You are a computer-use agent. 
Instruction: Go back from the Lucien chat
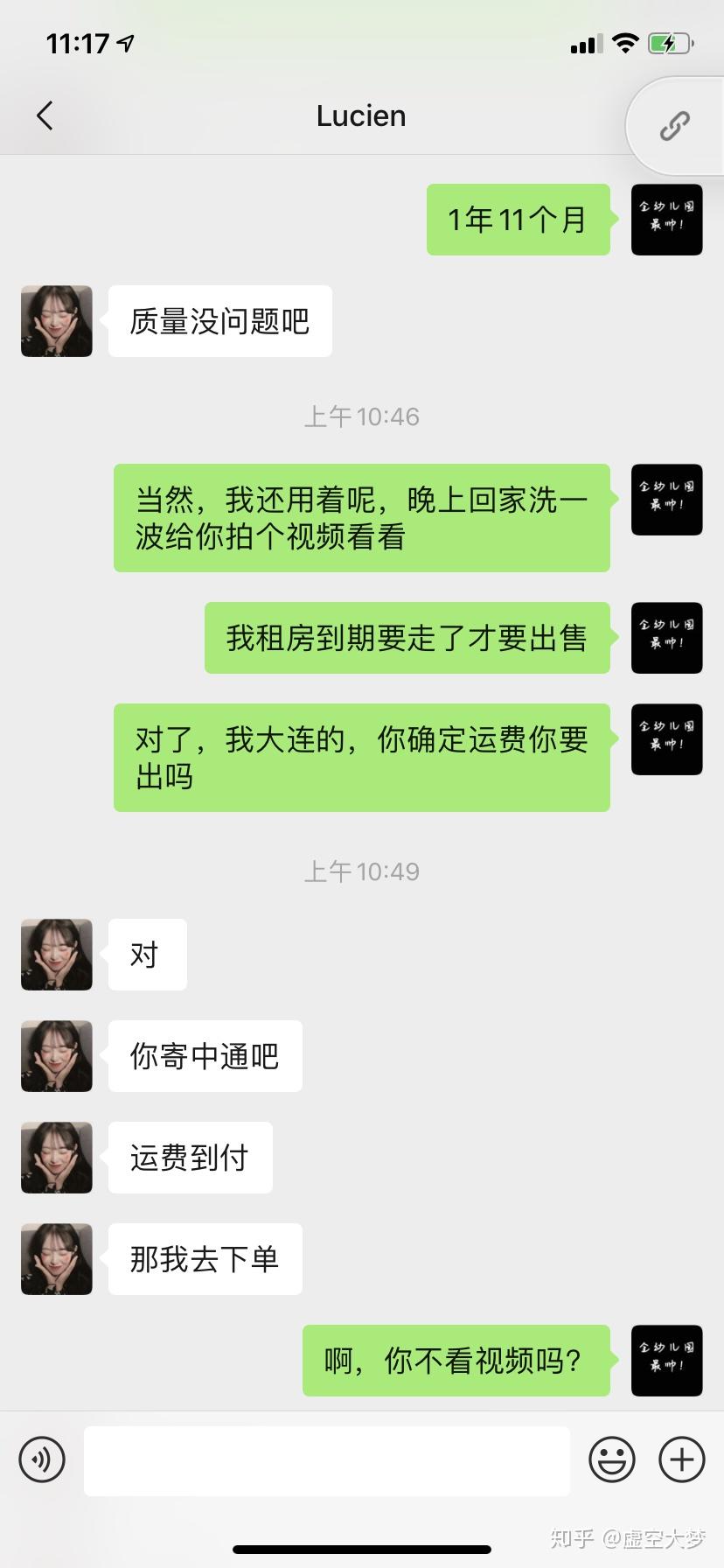tap(45, 115)
